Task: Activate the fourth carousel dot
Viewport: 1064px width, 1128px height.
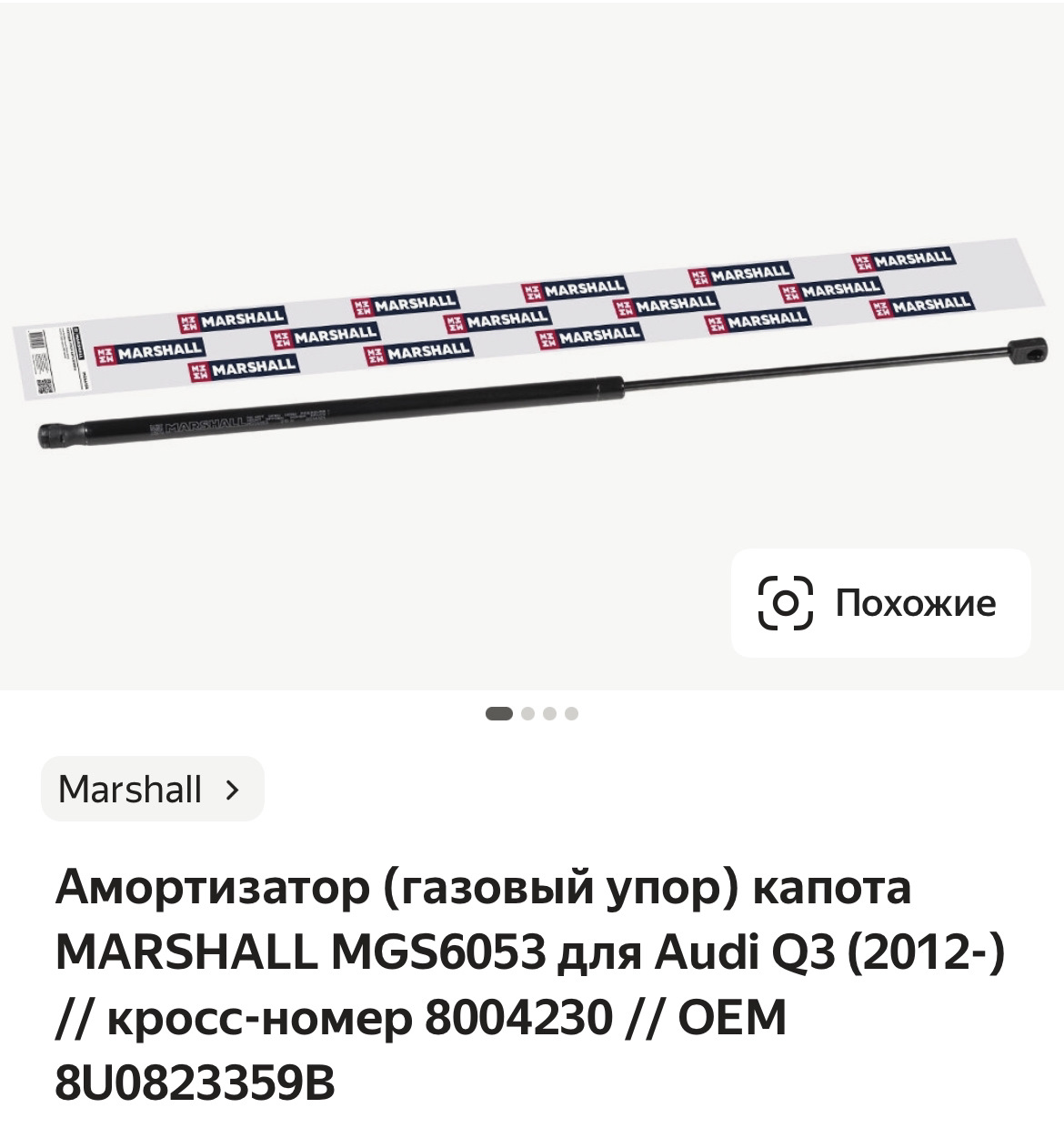Action: point(569,714)
